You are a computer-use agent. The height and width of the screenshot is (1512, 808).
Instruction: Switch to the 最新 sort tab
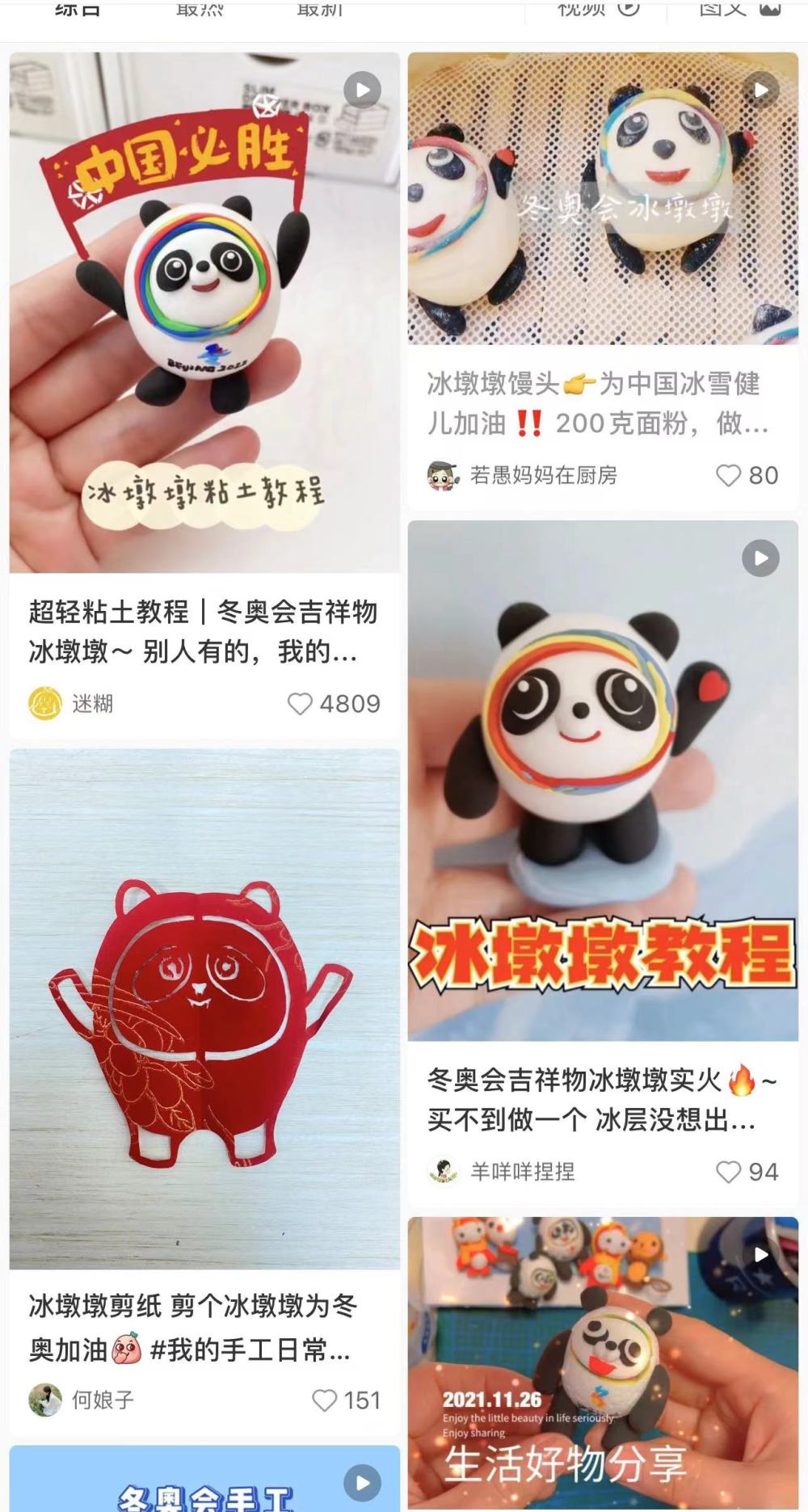tap(320, 10)
